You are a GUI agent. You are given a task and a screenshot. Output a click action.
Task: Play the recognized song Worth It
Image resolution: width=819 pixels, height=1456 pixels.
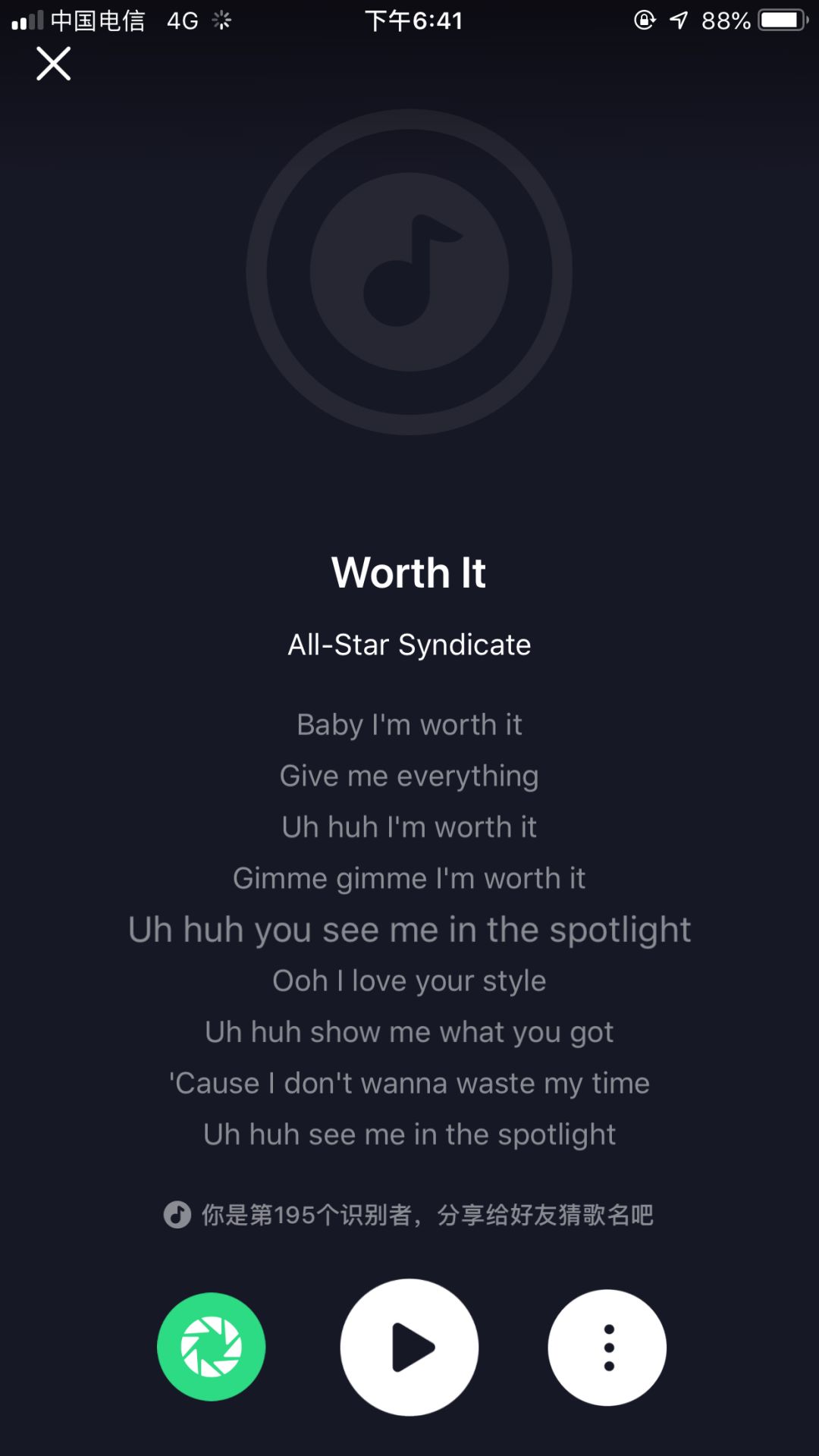tap(409, 1348)
